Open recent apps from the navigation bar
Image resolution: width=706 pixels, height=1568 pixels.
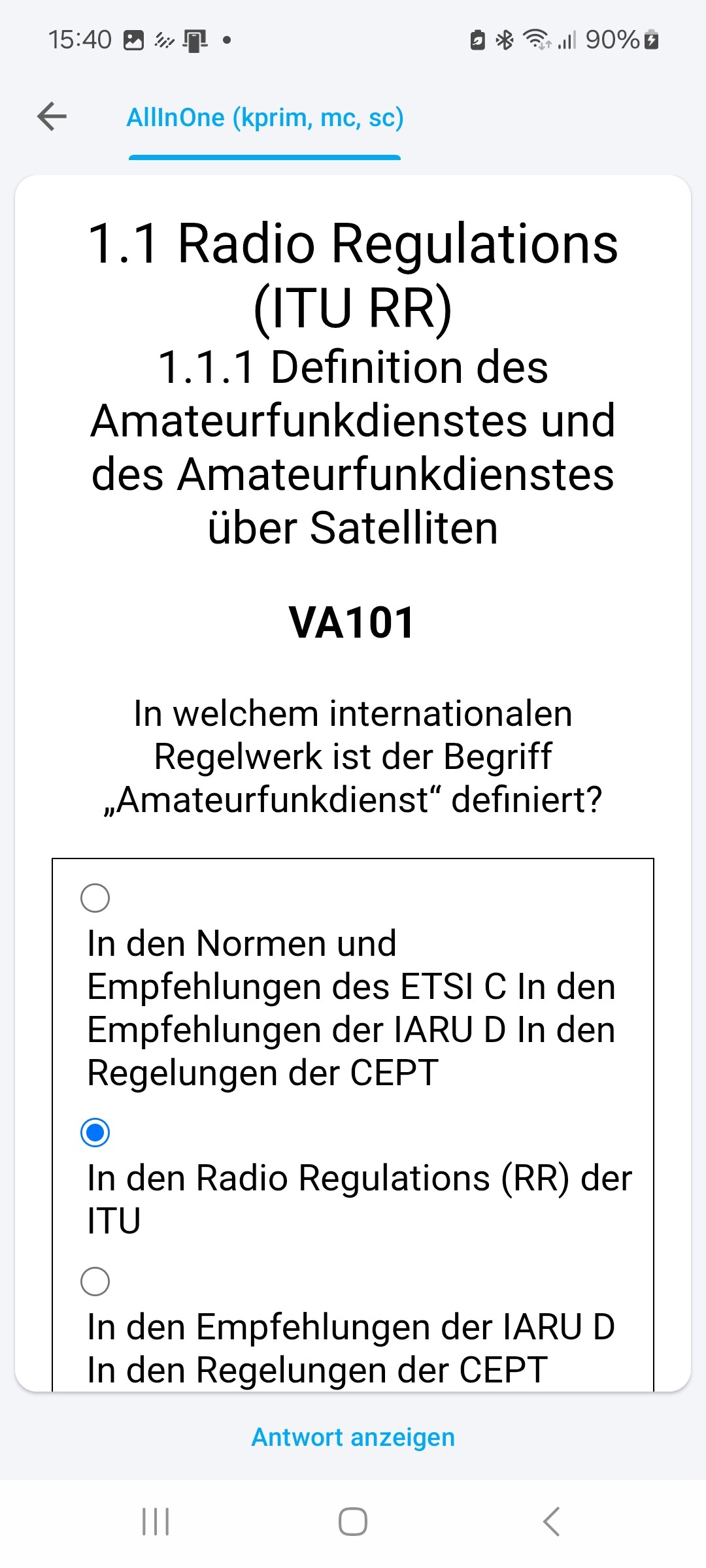coord(156,1522)
